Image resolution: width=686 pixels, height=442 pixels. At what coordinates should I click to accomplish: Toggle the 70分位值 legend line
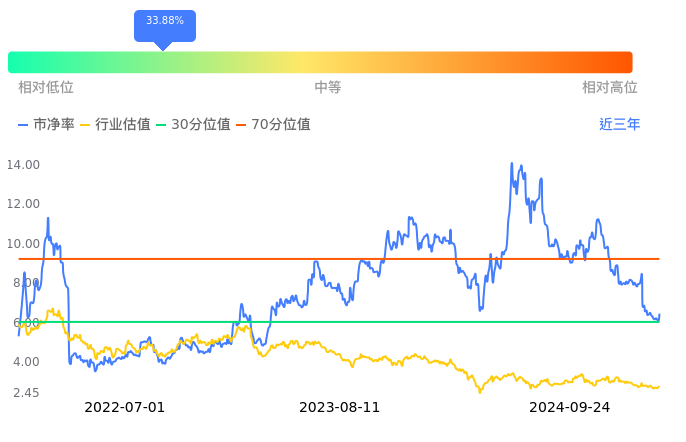tap(273, 124)
